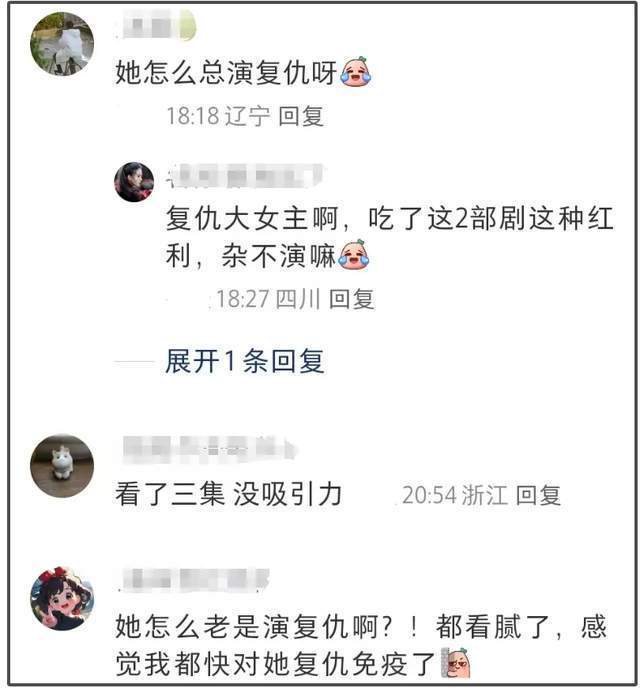Open avatar of the 四川 replier

[135, 182]
